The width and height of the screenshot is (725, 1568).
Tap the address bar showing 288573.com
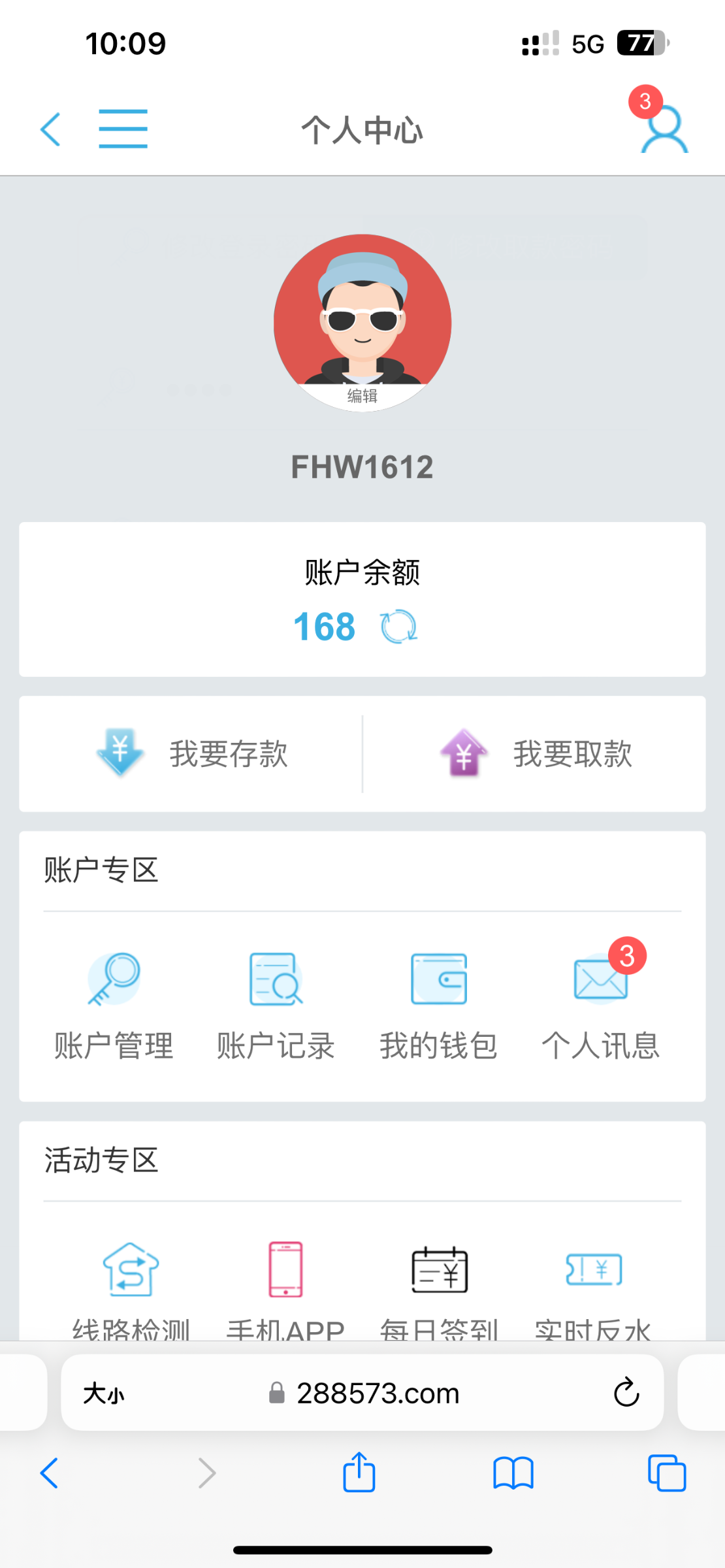pyautogui.click(x=378, y=1392)
